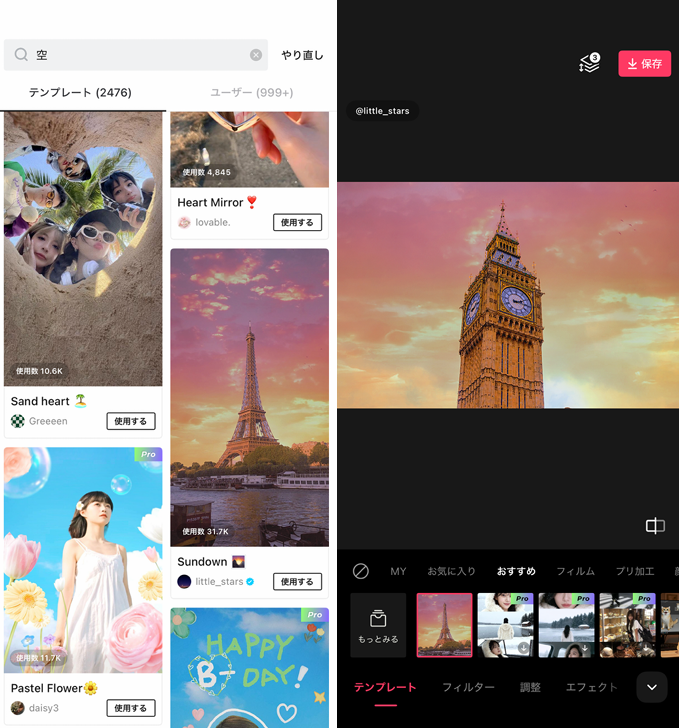Open もっとみる for more templates

378,625
